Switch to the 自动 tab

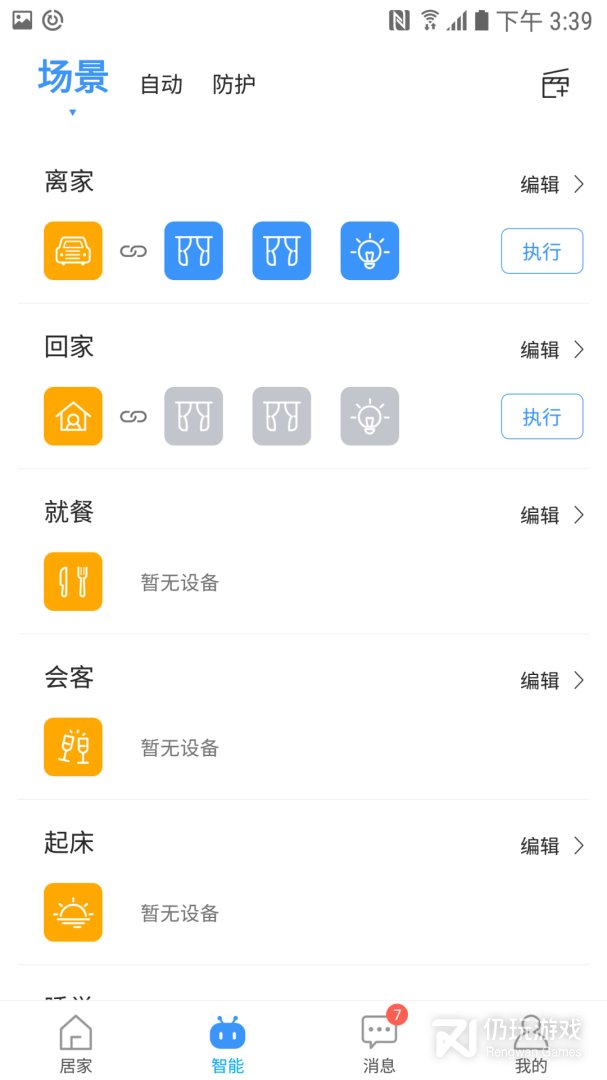click(x=161, y=85)
